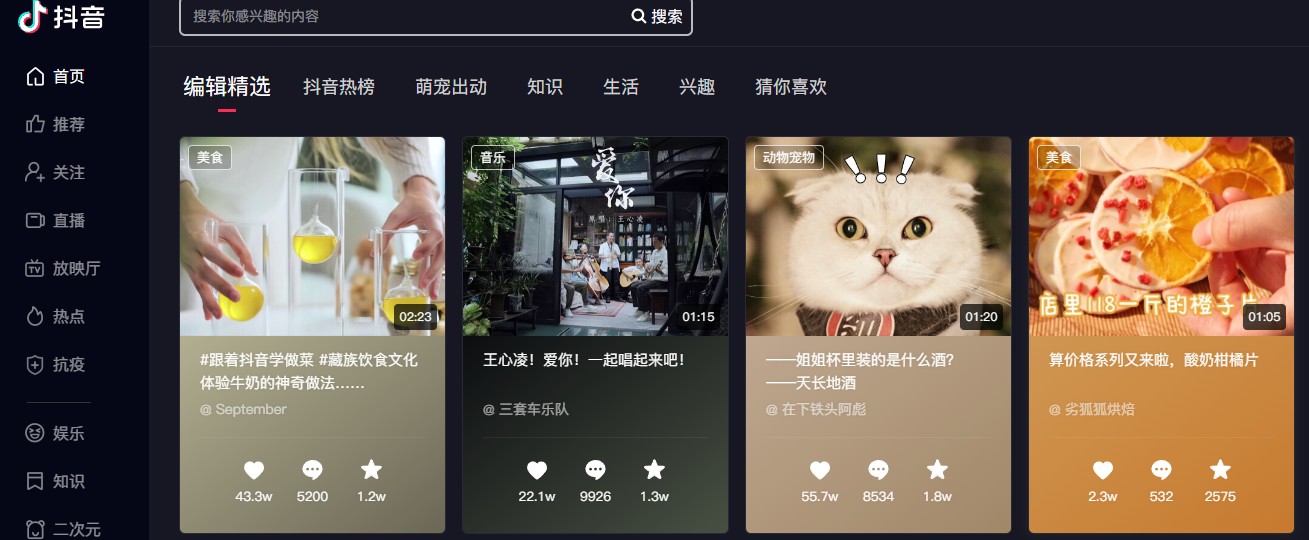Open 推荐 in the sidebar
This screenshot has height=540, width=1309.
coord(56,125)
